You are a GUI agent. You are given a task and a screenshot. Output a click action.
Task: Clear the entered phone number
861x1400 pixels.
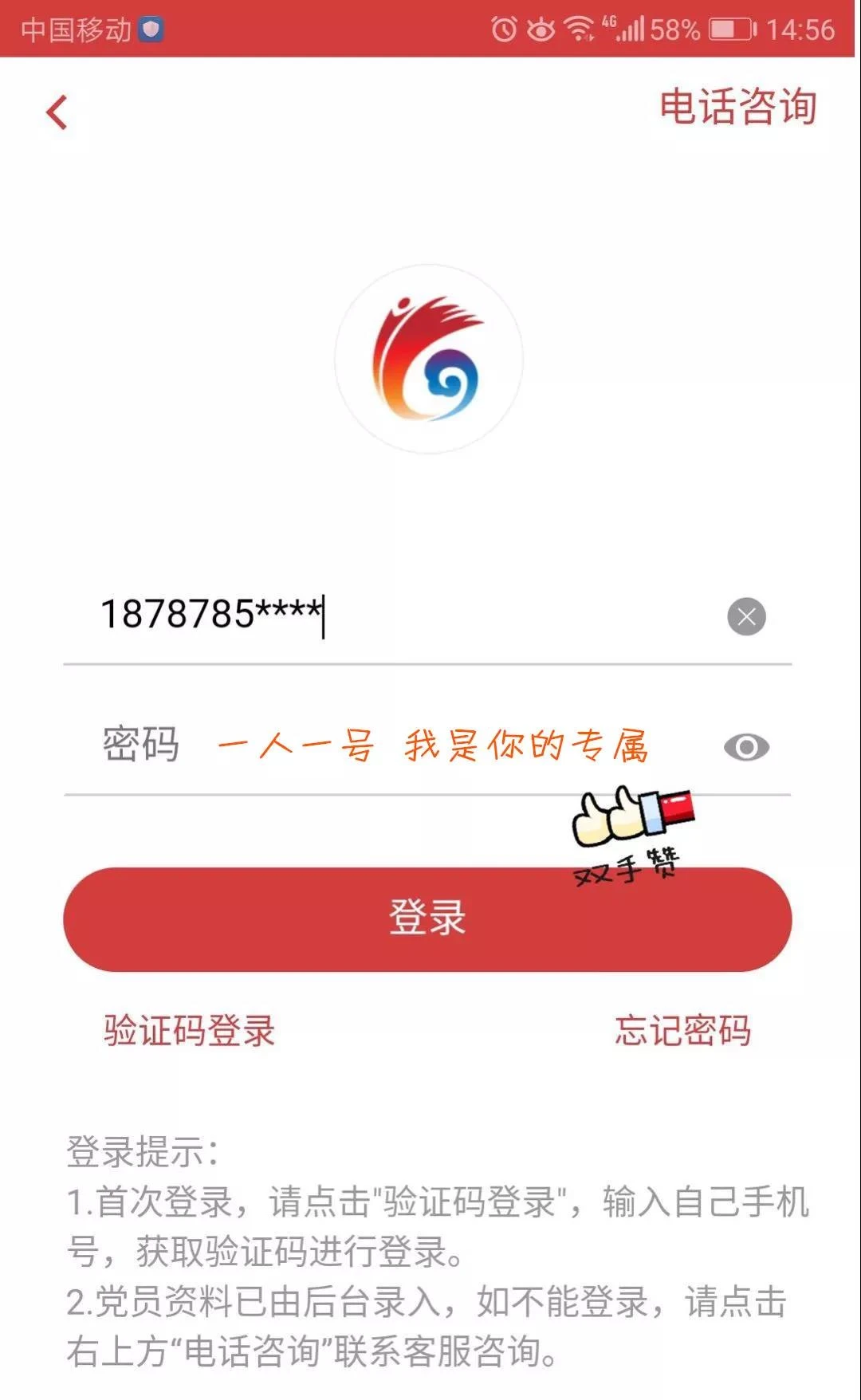point(746,616)
